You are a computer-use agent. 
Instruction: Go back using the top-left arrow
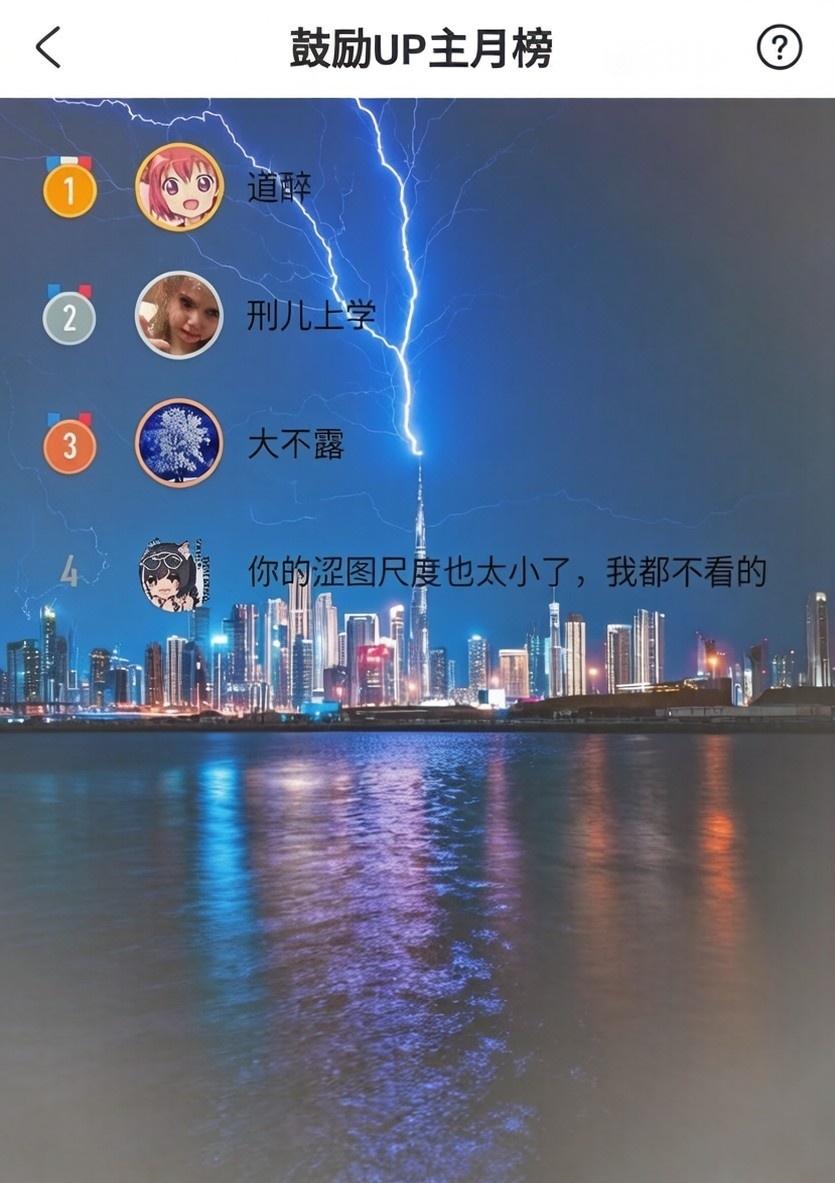point(48,47)
